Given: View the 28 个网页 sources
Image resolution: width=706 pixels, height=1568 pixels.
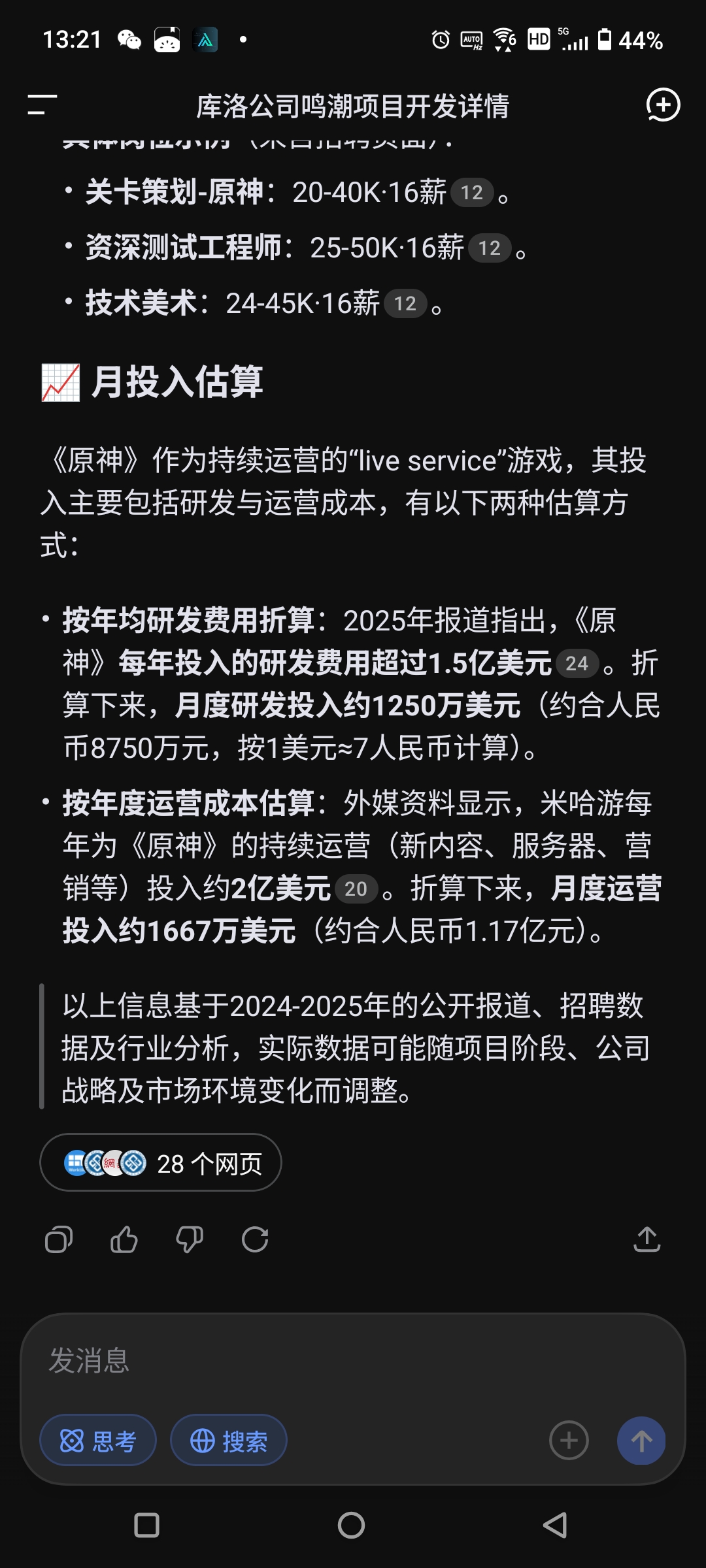Looking at the screenshot, I should point(161,1163).
